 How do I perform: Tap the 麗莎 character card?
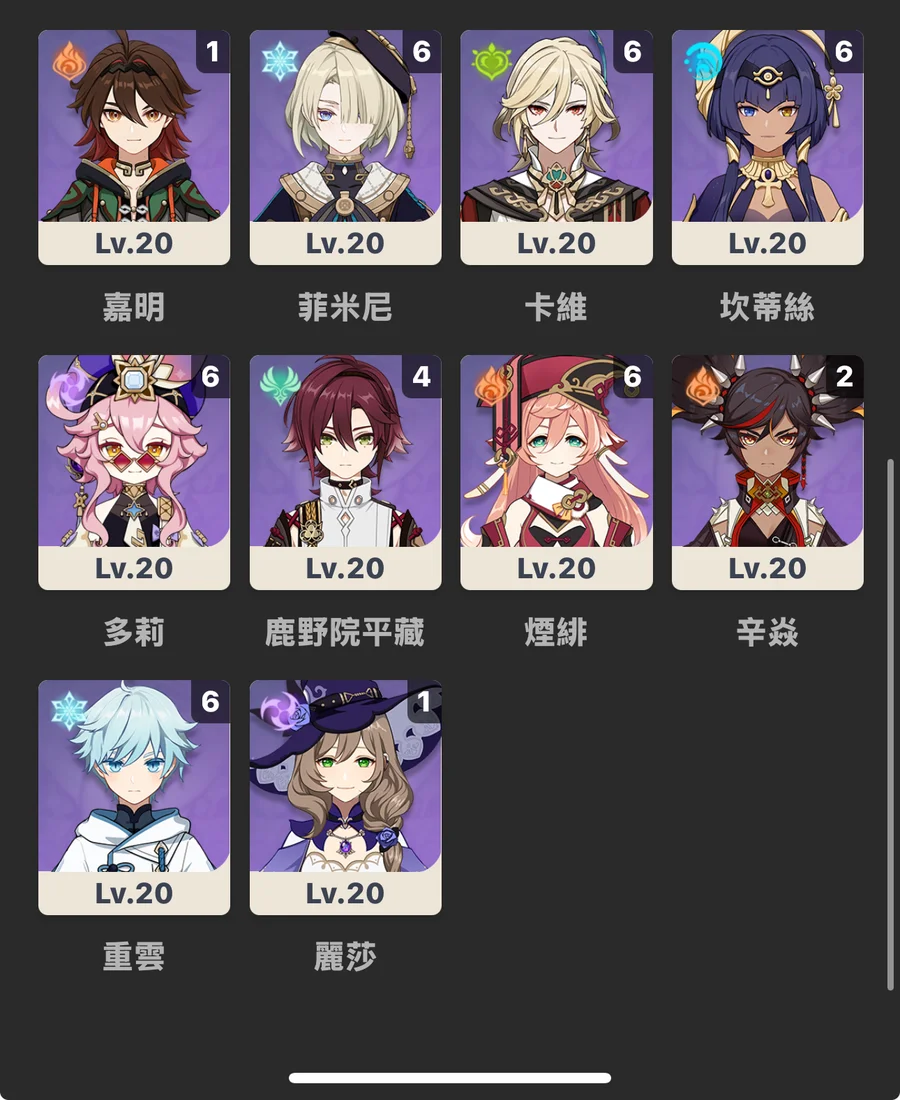pos(345,797)
